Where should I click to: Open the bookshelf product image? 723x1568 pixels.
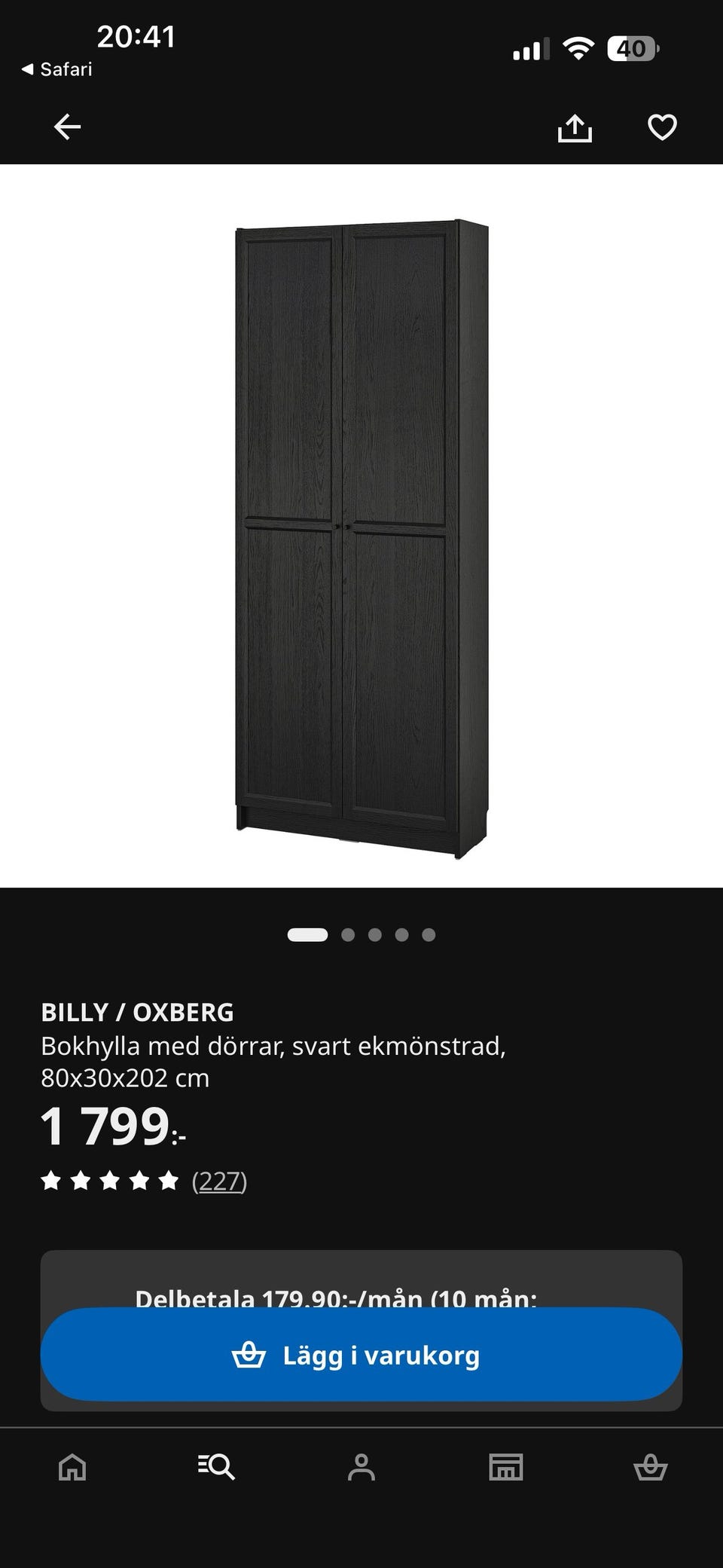point(361,539)
